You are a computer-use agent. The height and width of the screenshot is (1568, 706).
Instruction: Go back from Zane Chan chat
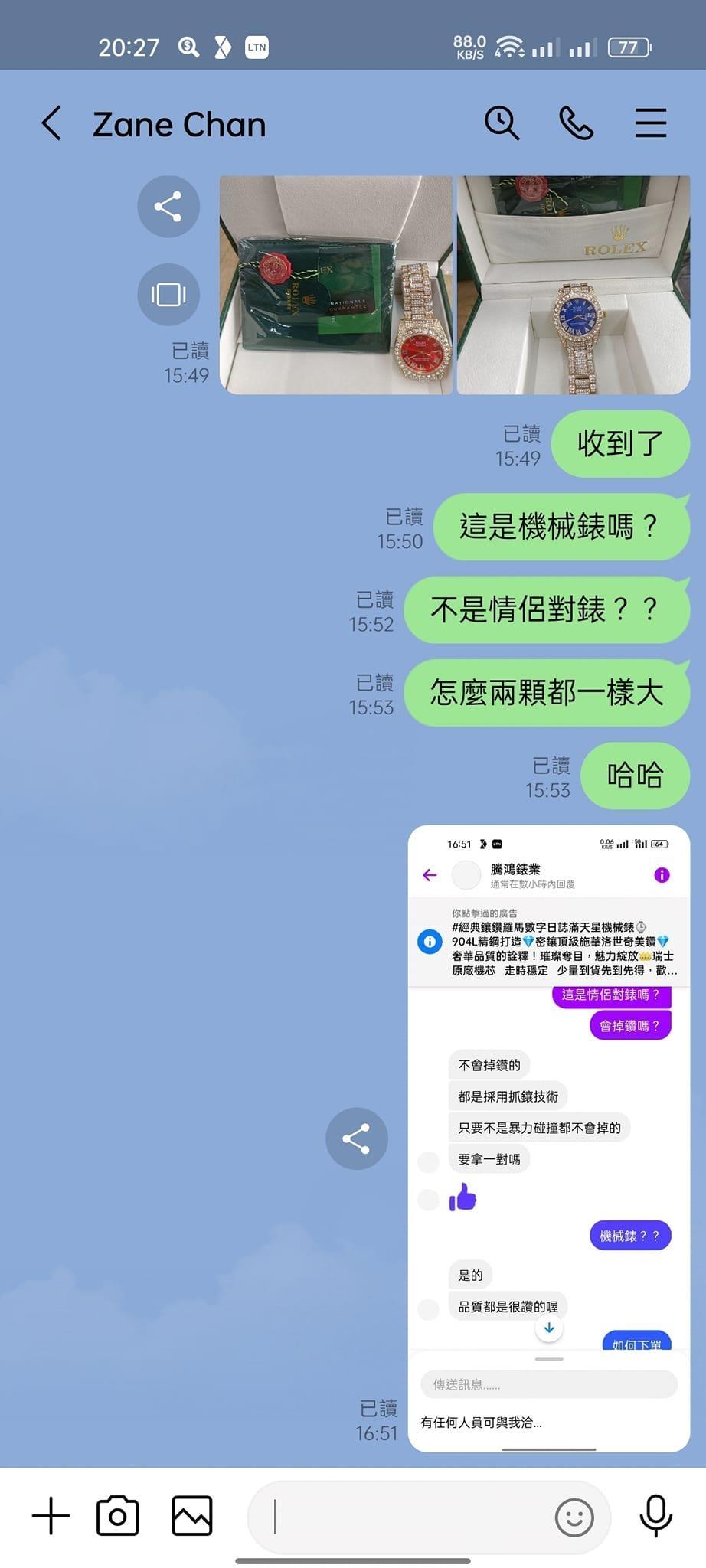(51, 123)
